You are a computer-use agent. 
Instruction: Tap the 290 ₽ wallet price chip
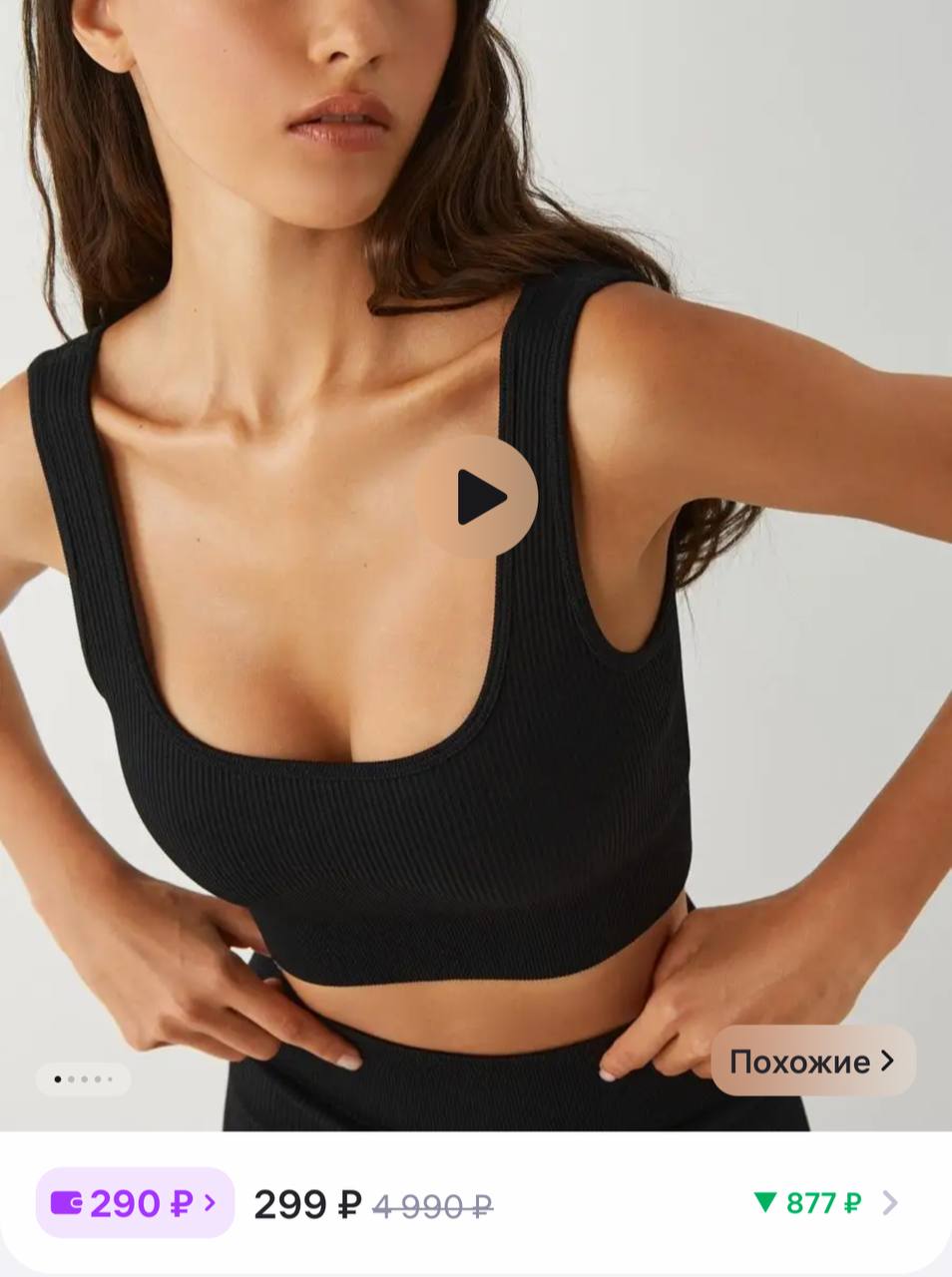pyautogui.click(x=135, y=1203)
